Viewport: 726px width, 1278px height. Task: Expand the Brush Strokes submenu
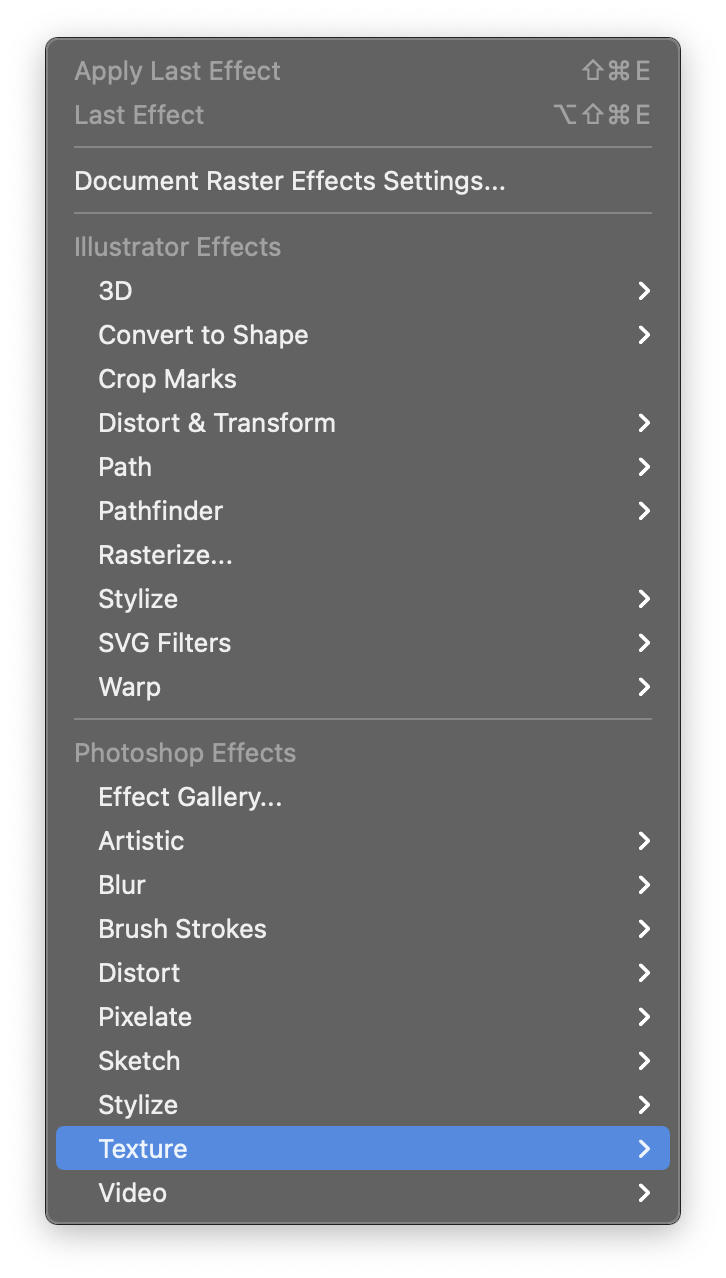point(182,929)
